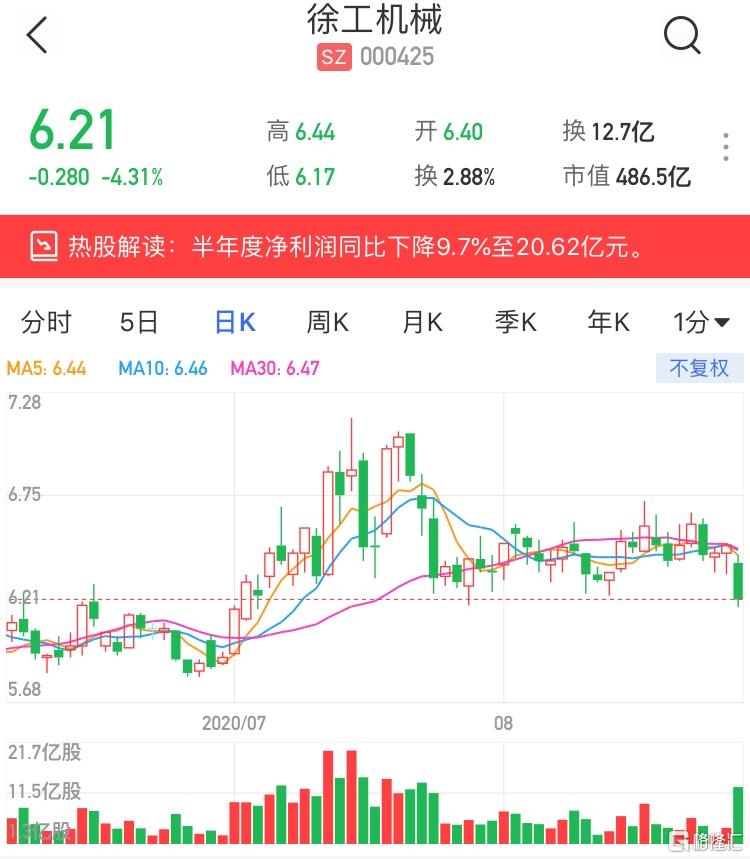This screenshot has height=859, width=750.
Task: Open the search magnifier icon
Action: 682,36
